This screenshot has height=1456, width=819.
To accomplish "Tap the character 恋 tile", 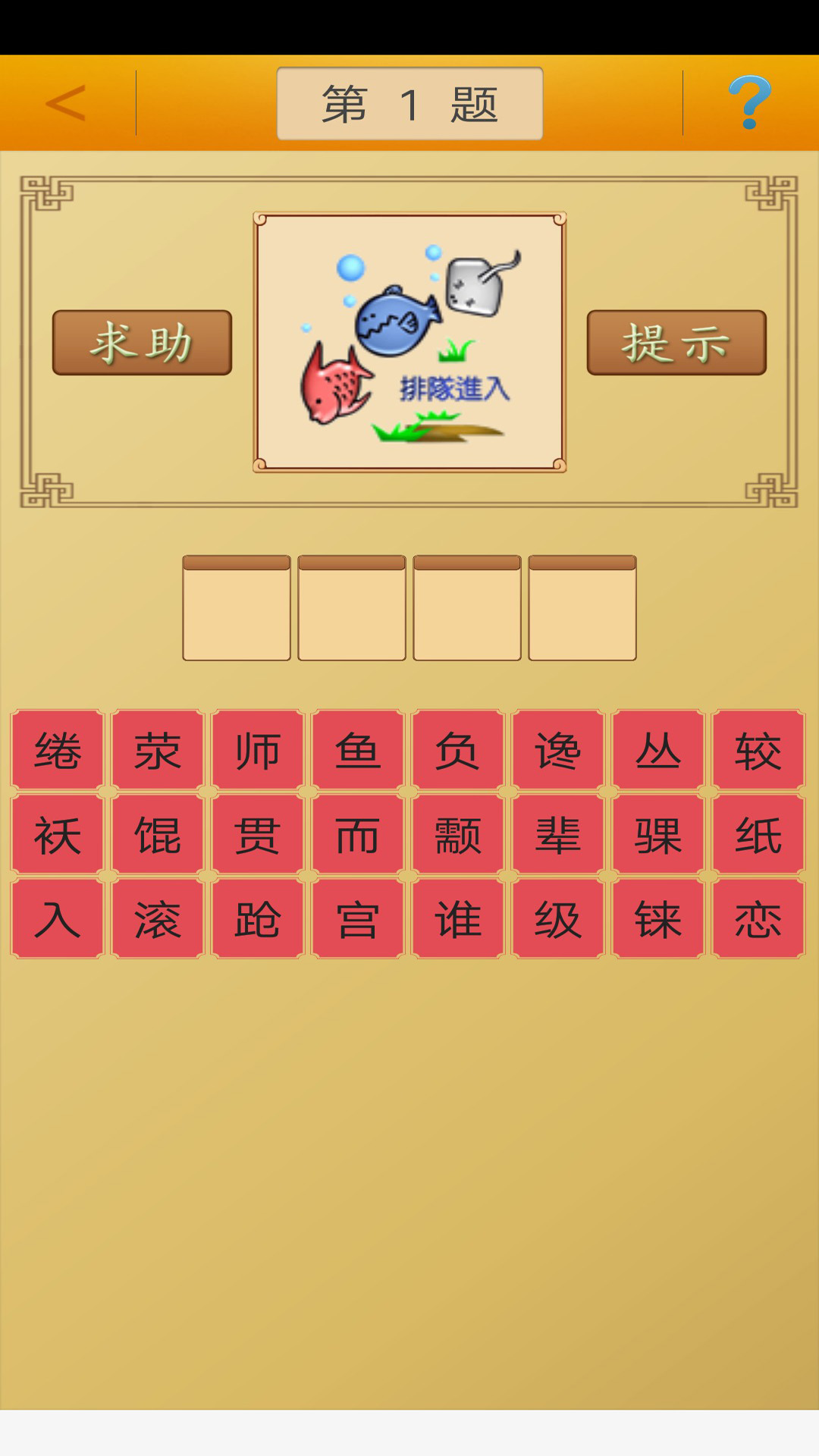I will [758, 919].
